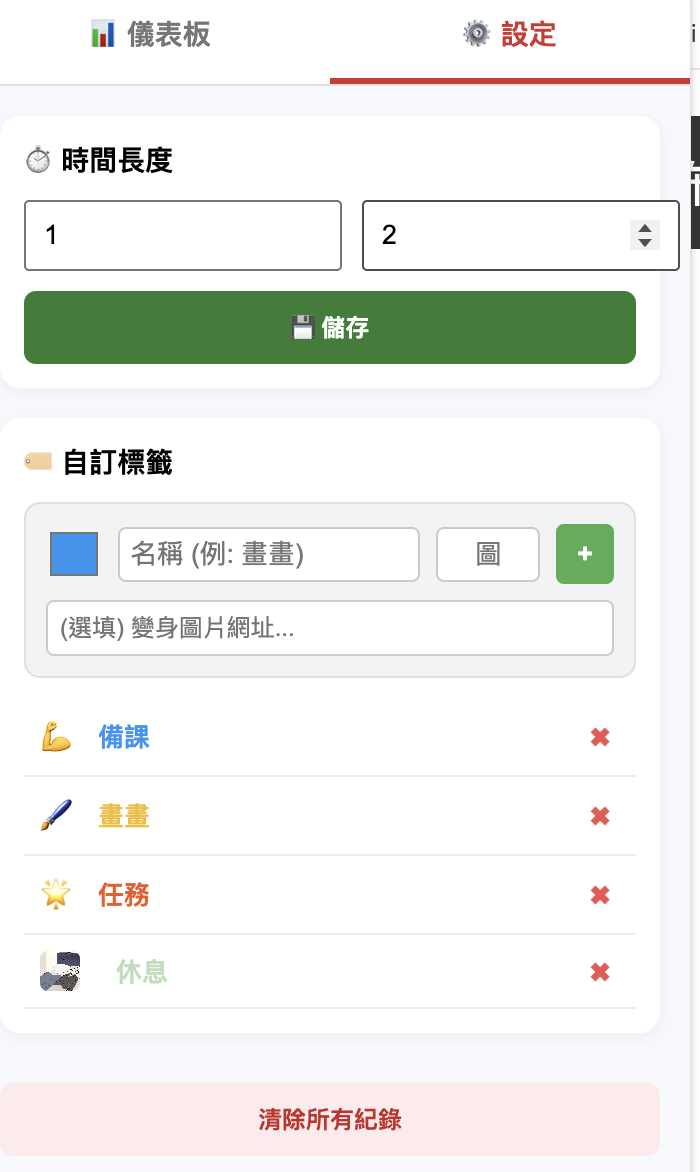Focus the first time length field showing 1
Screen dimensions: 700x1172
pos(182,235)
